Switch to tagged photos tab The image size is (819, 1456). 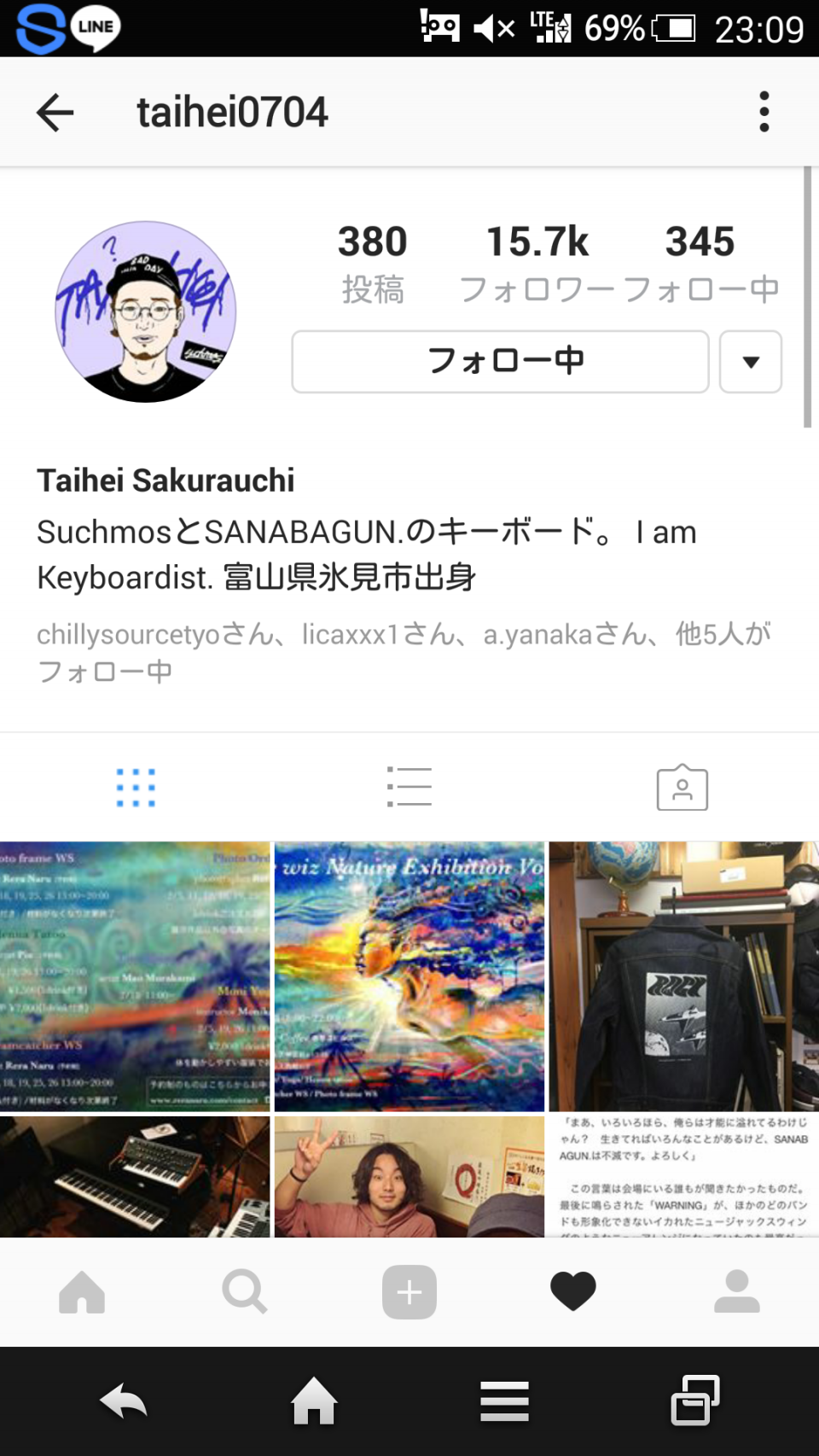tap(682, 787)
